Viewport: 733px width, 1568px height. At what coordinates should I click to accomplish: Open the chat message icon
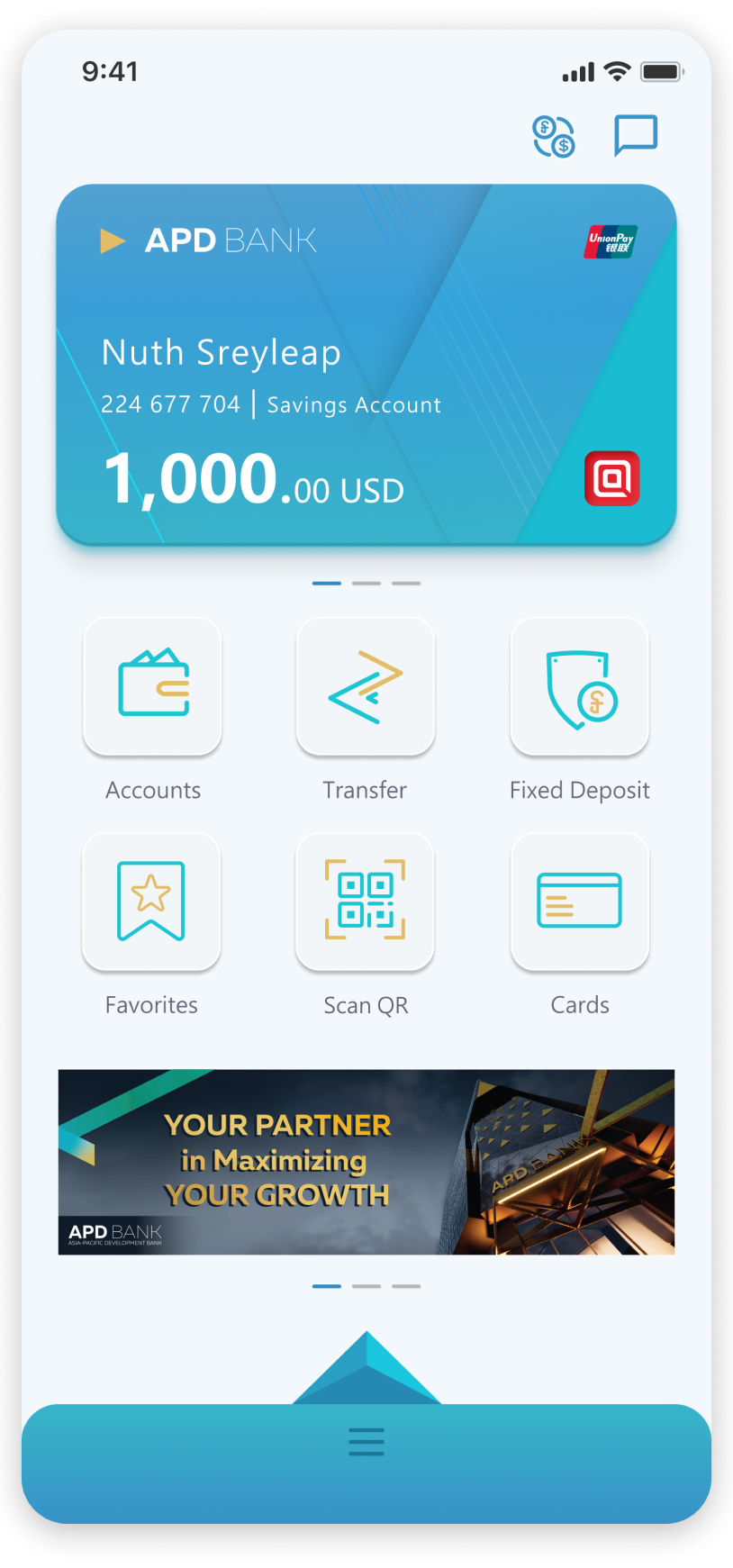(x=635, y=137)
